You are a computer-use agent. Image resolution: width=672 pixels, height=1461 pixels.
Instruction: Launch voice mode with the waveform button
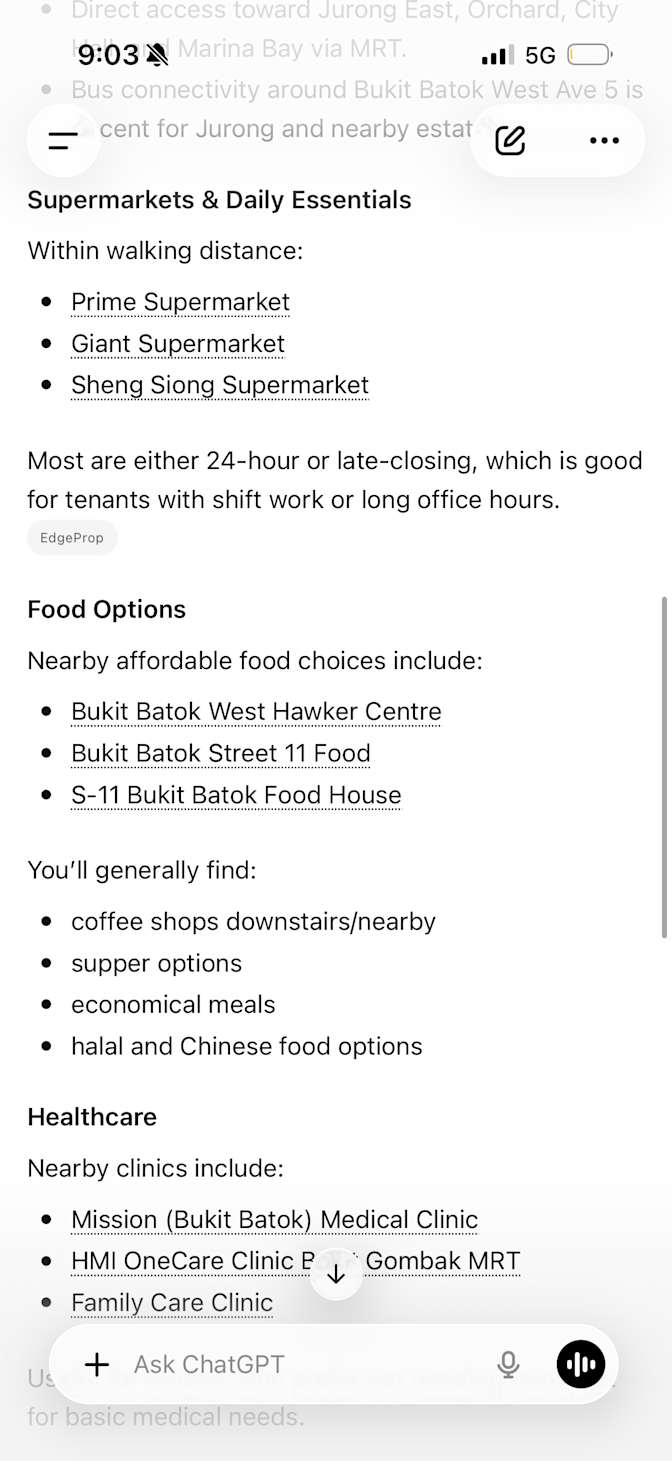581,1365
